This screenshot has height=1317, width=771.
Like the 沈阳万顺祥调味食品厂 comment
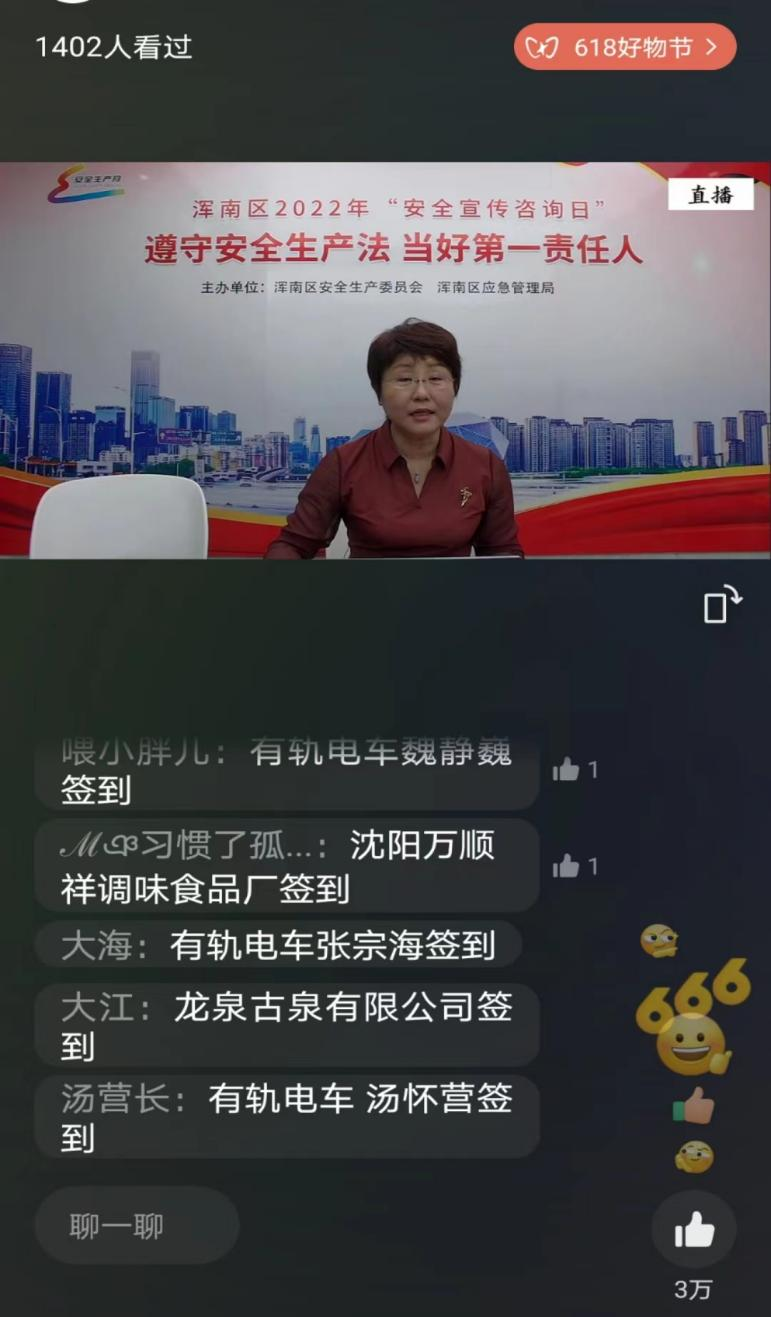coord(567,866)
